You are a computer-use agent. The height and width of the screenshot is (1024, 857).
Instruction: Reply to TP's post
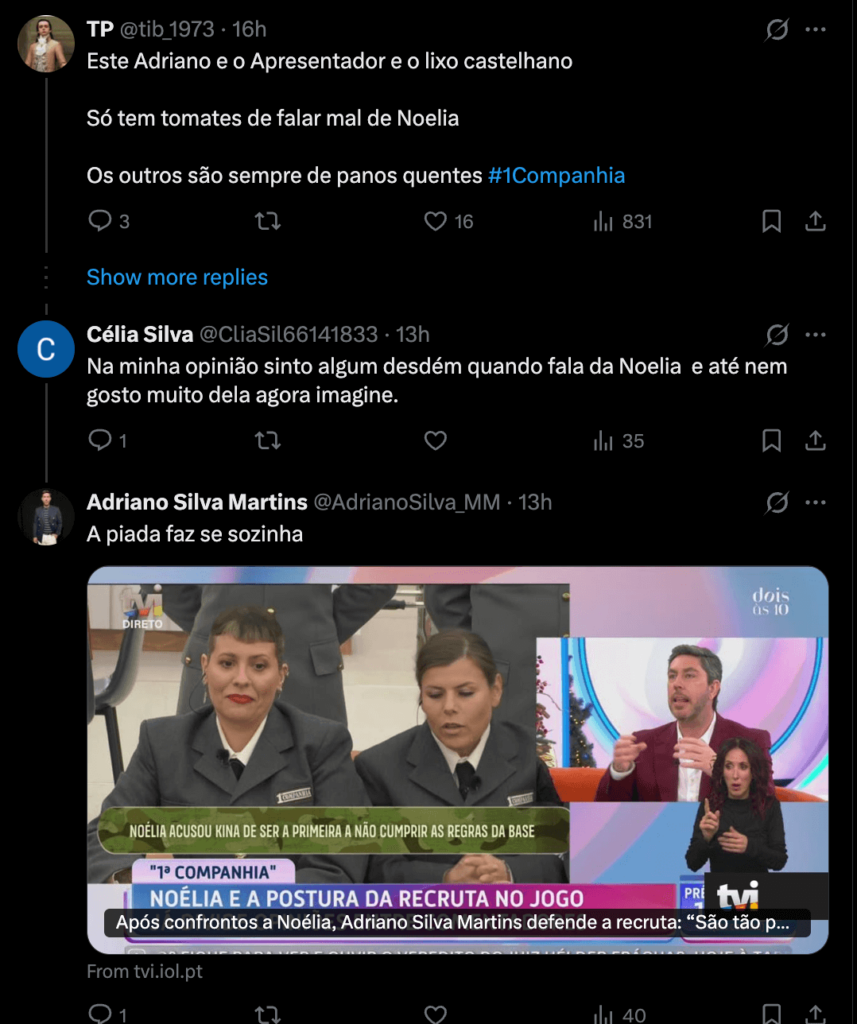100,221
